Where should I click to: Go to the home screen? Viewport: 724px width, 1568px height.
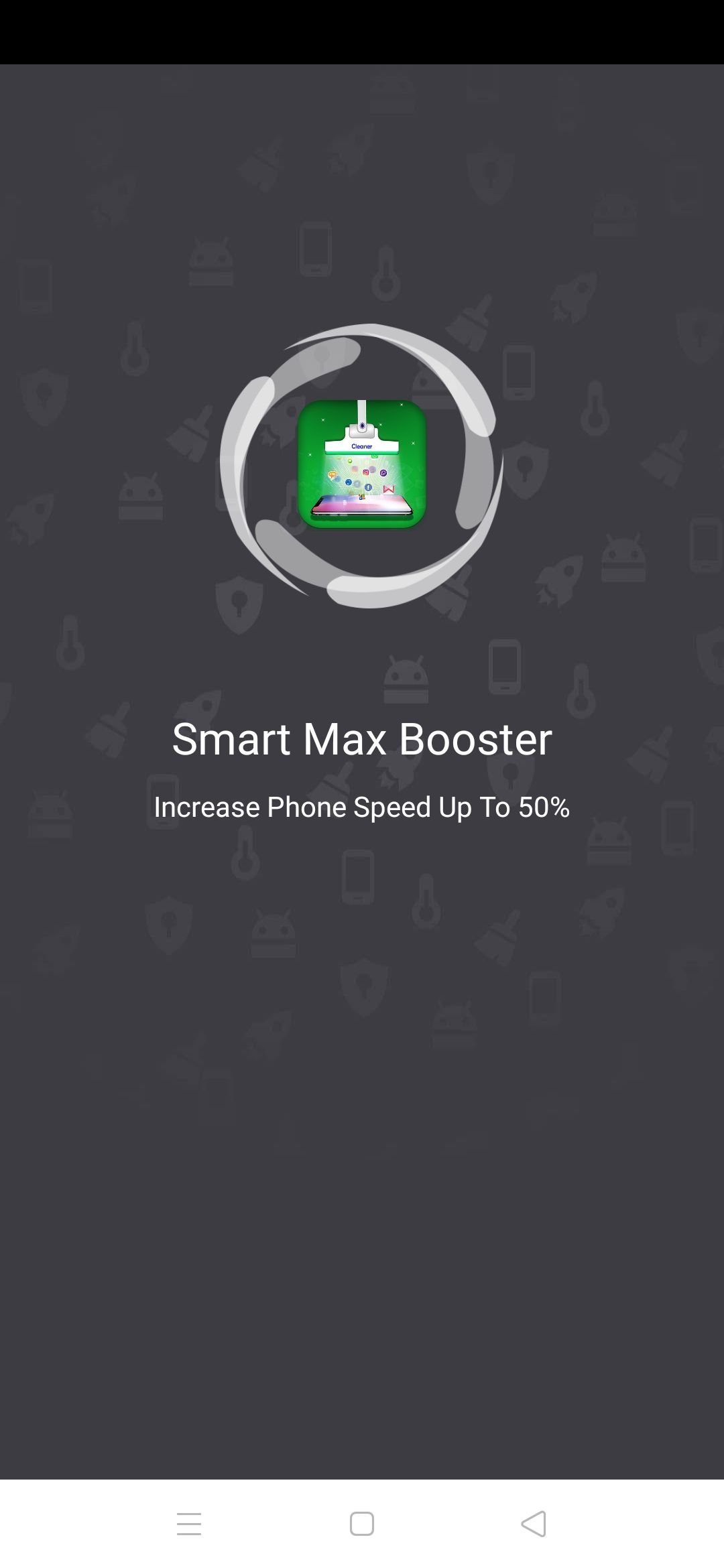362,1523
